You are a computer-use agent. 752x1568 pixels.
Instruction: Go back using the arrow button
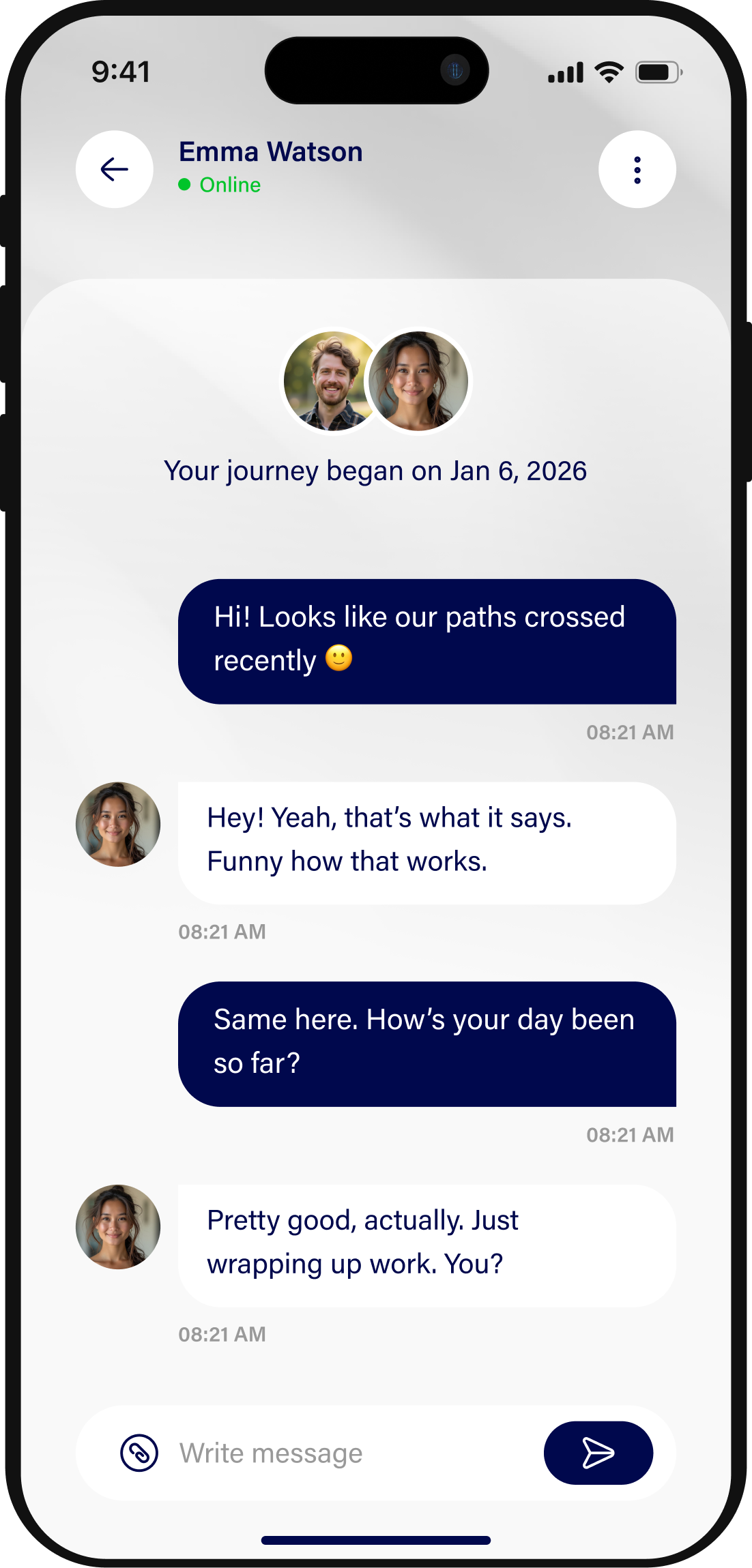[115, 169]
